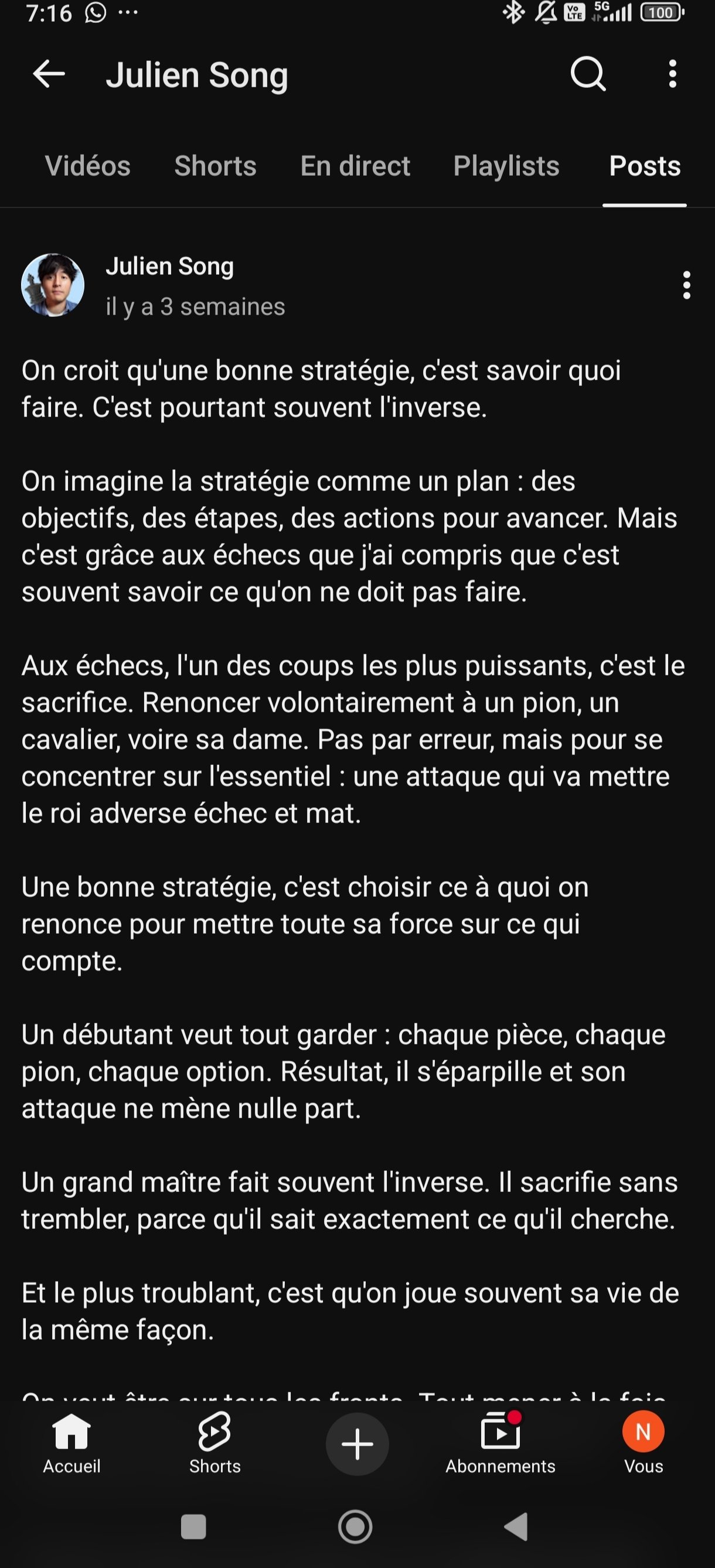
Task: Open the post's three-dot options menu
Action: coord(686,285)
